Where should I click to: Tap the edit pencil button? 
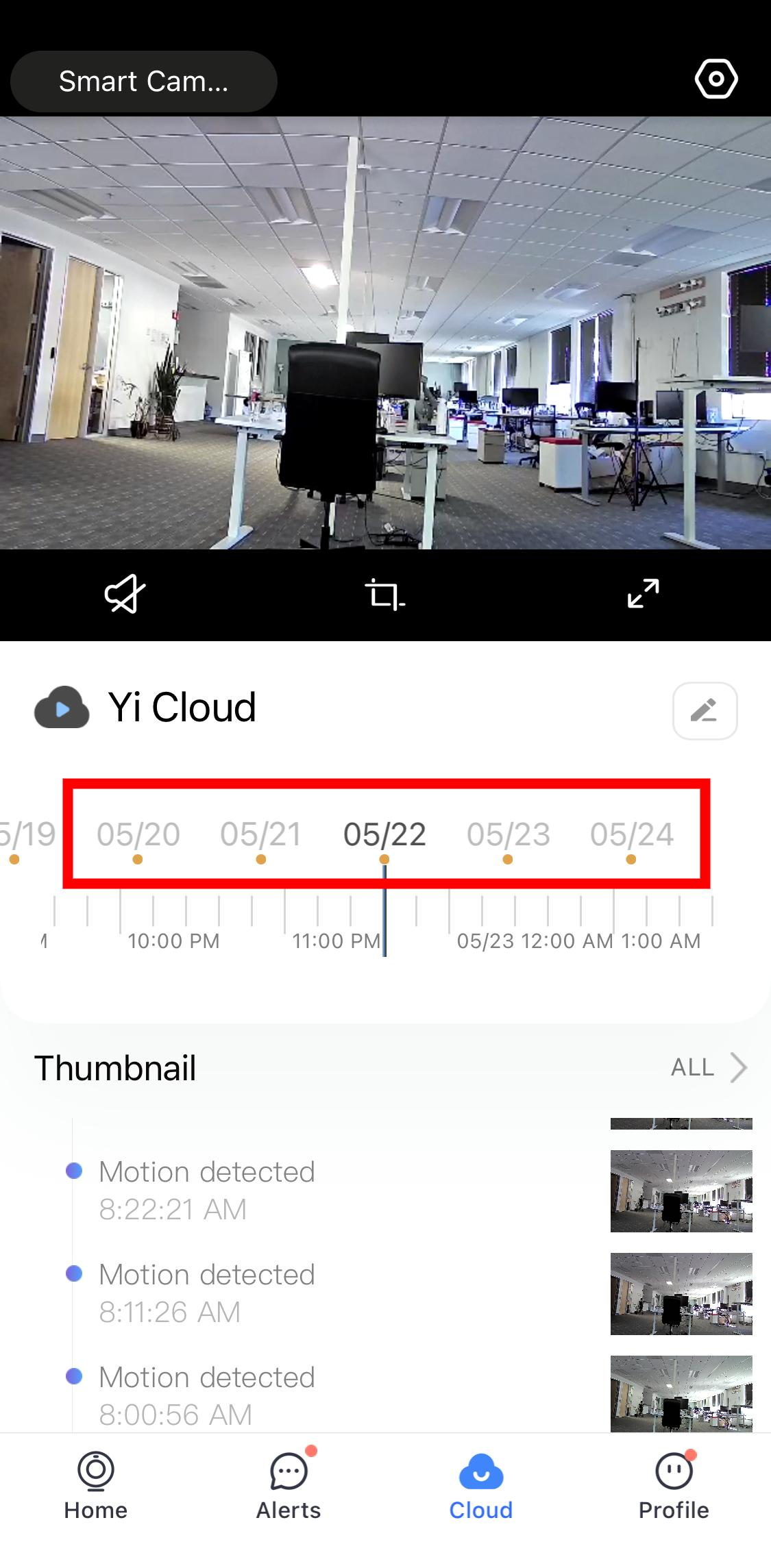click(705, 710)
